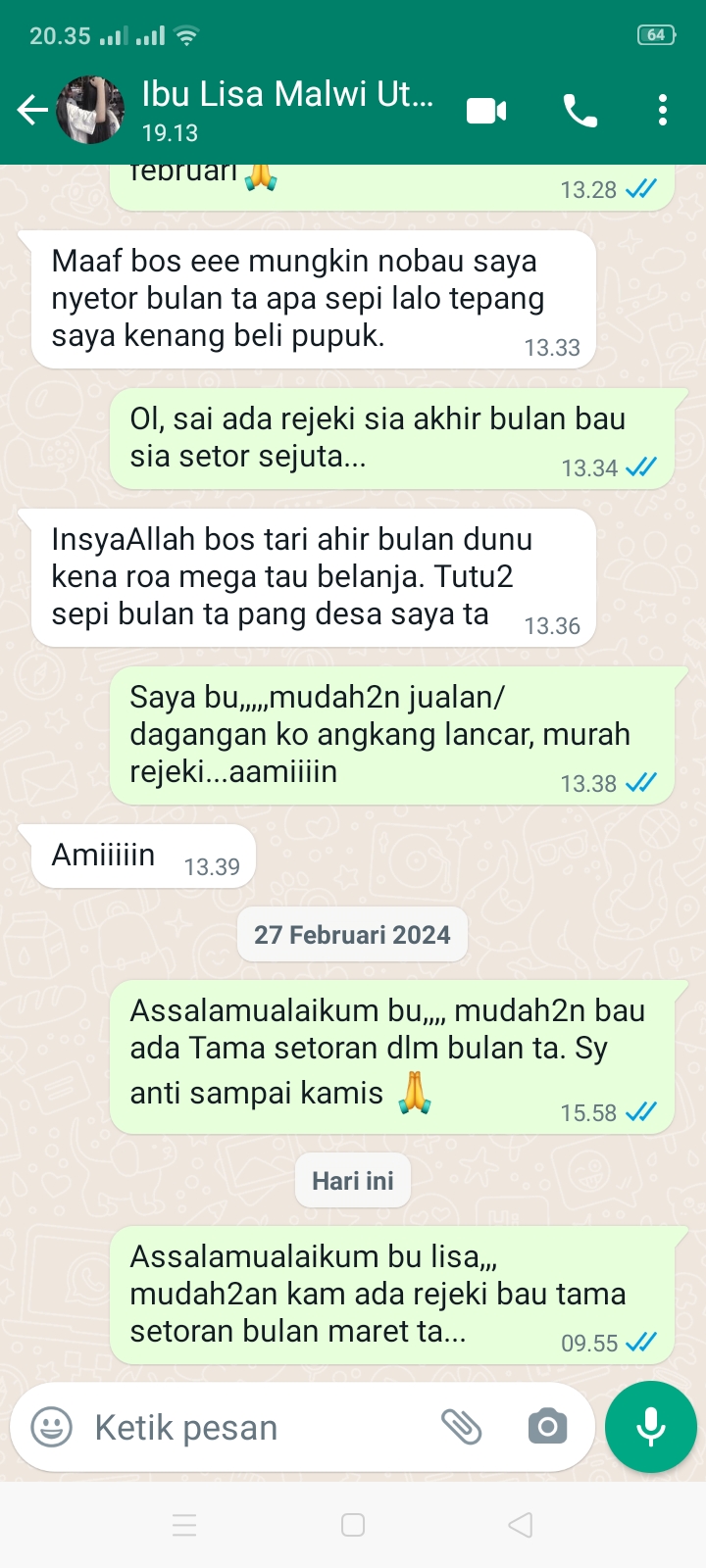Image resolution: width=706 pixels, height=1568 pixels.
Task: Tap the Ketik pesan message field
Action: (x=255, y=1427)
